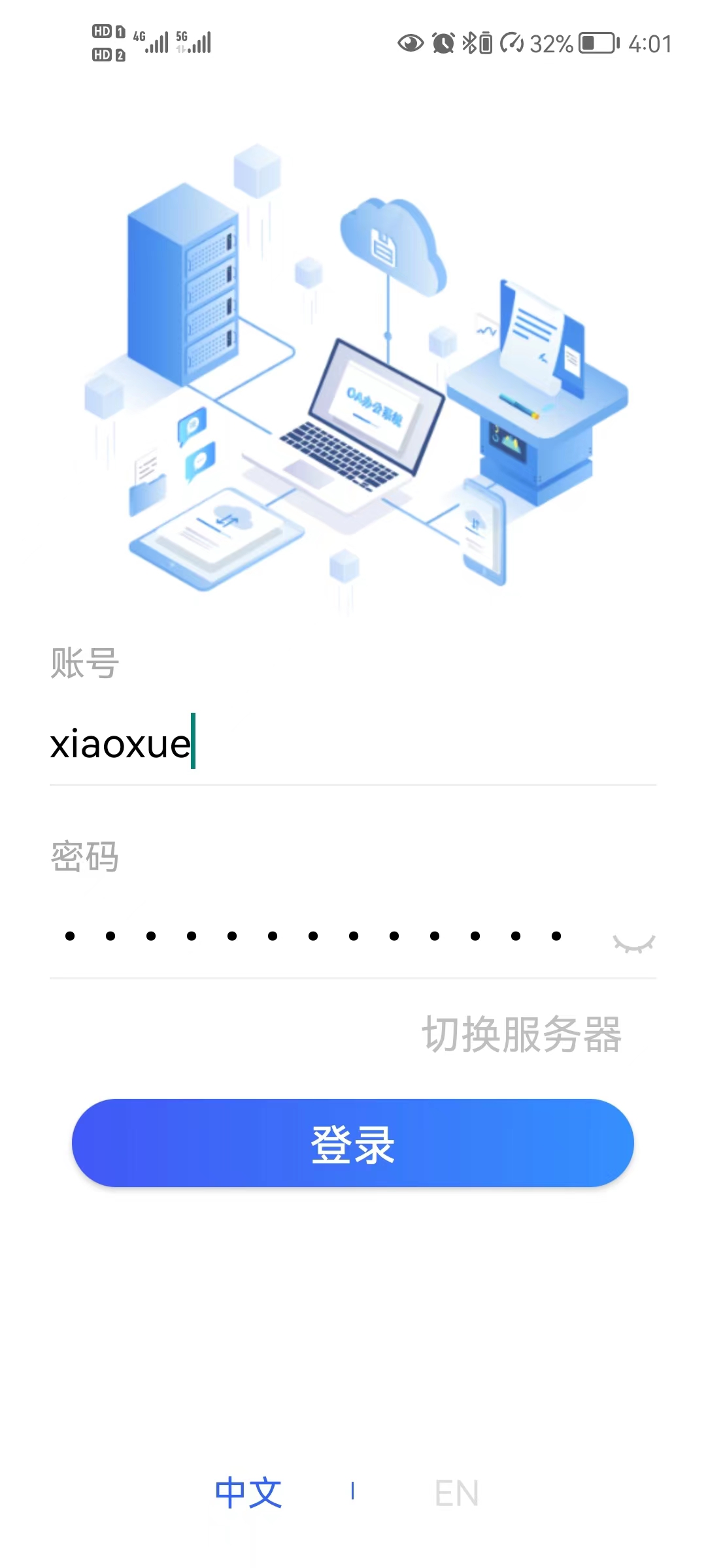
Task: Switch the language to EN
Action: pos(457,1493)
